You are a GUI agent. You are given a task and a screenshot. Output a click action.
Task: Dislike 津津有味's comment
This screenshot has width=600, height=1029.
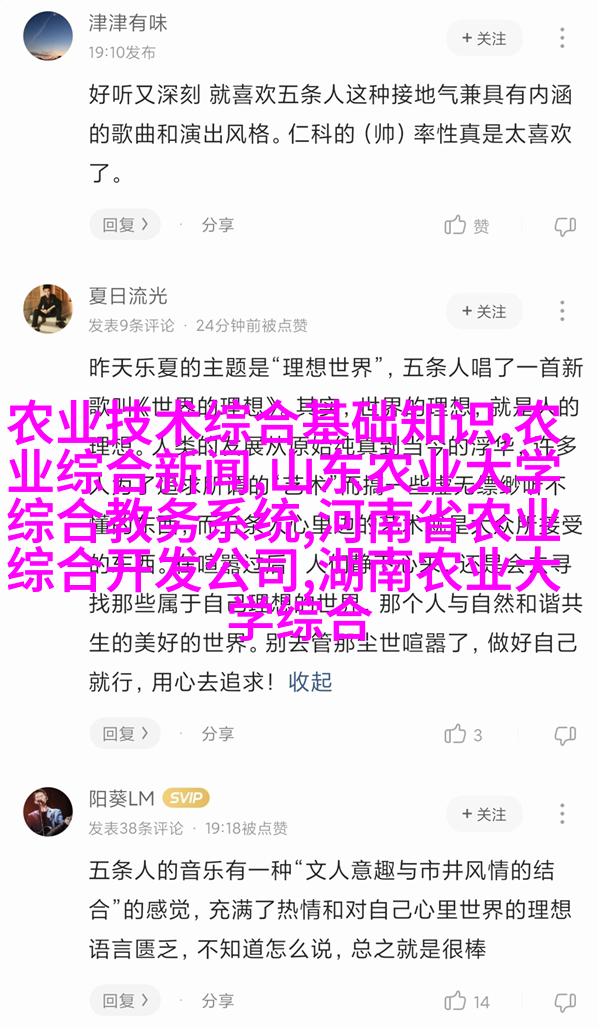565,225
